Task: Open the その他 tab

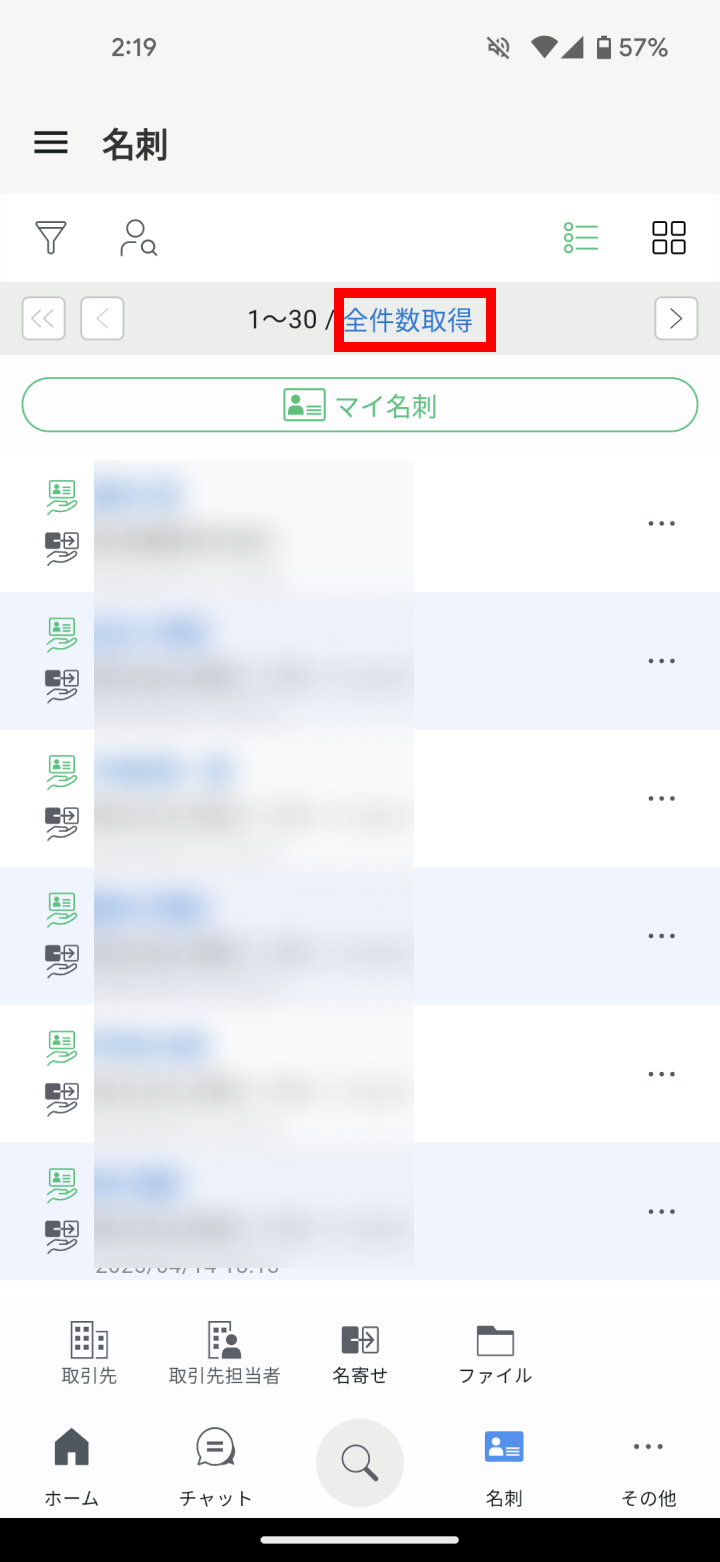Action: (x=648, y=1467)
